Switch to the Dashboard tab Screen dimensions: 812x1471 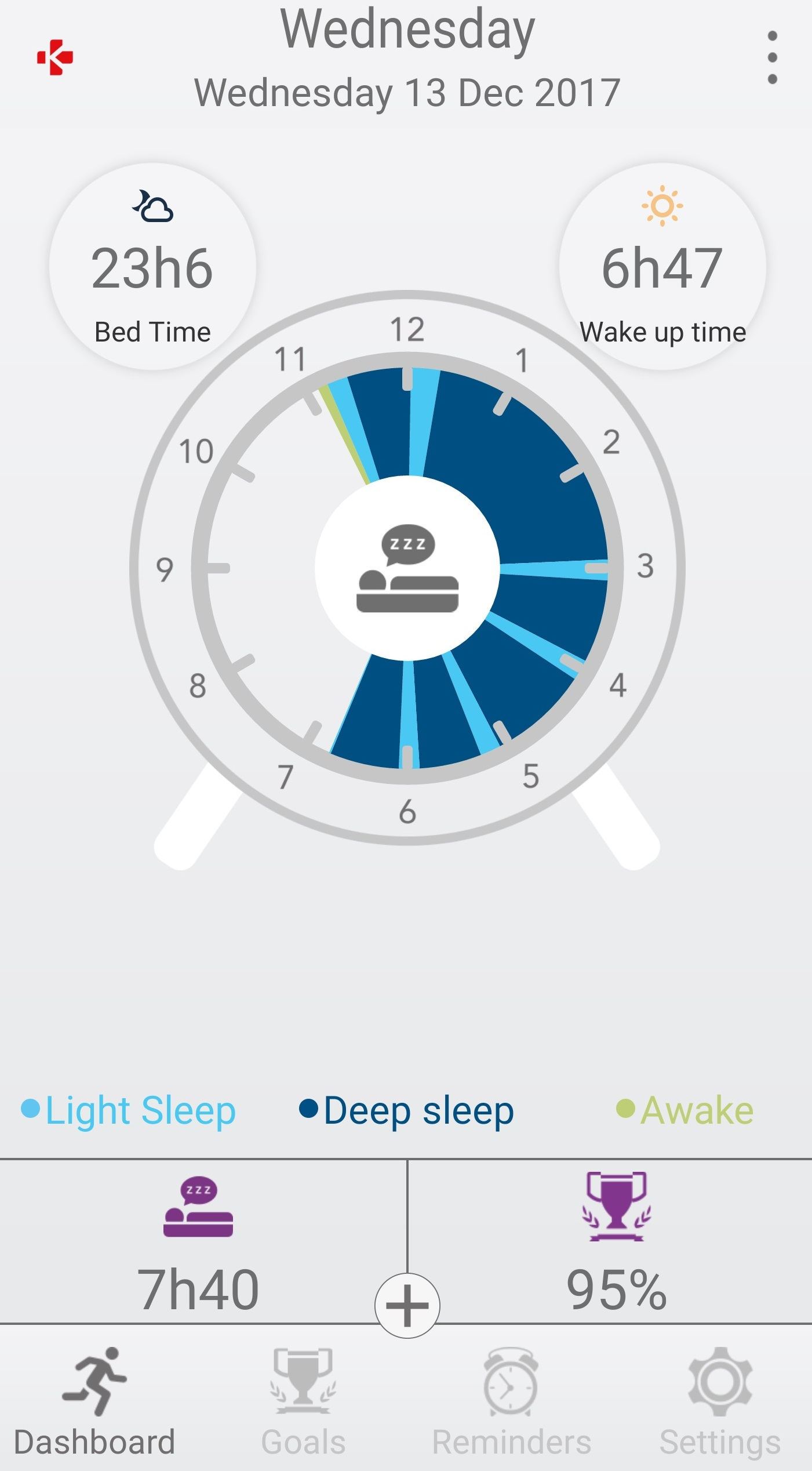(x=94, y=1402)
